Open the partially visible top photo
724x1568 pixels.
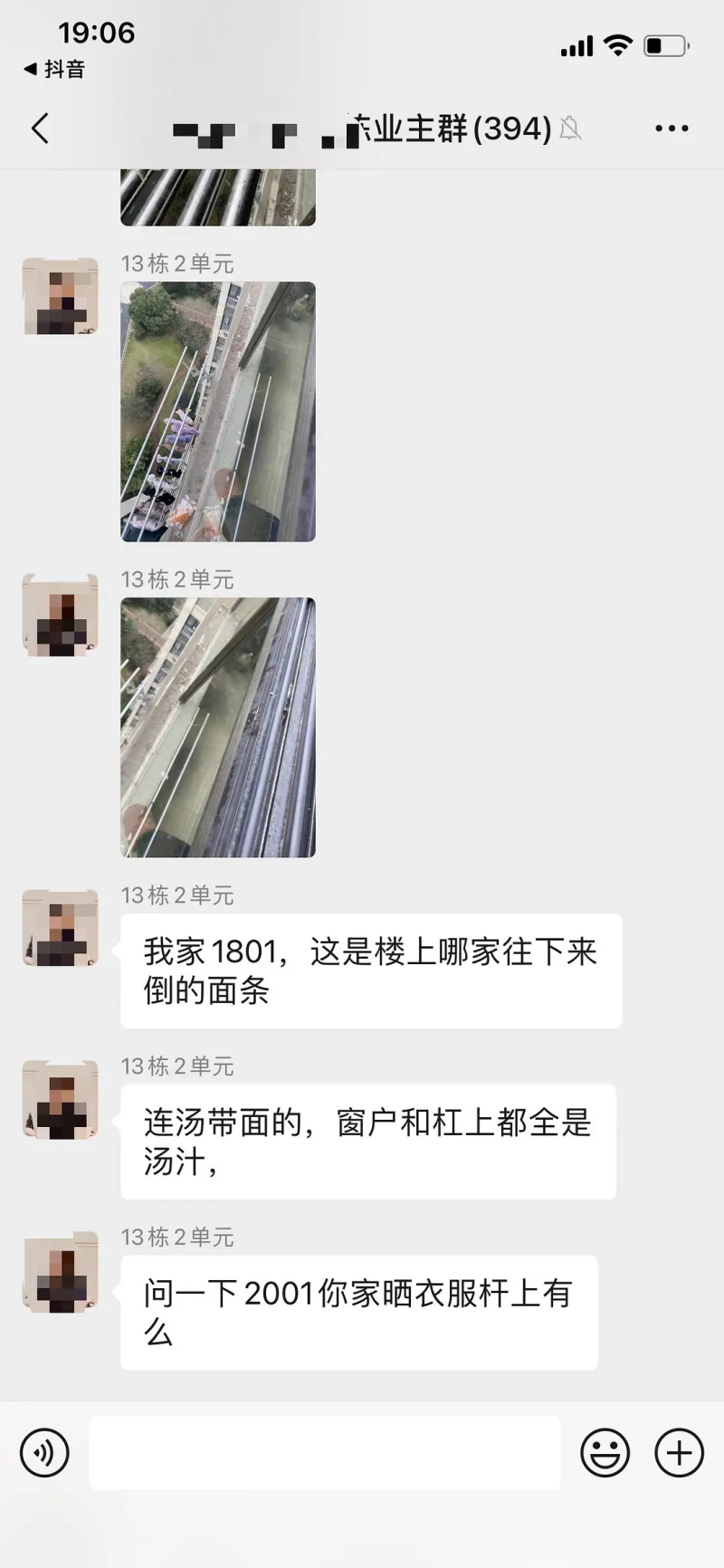218,197
